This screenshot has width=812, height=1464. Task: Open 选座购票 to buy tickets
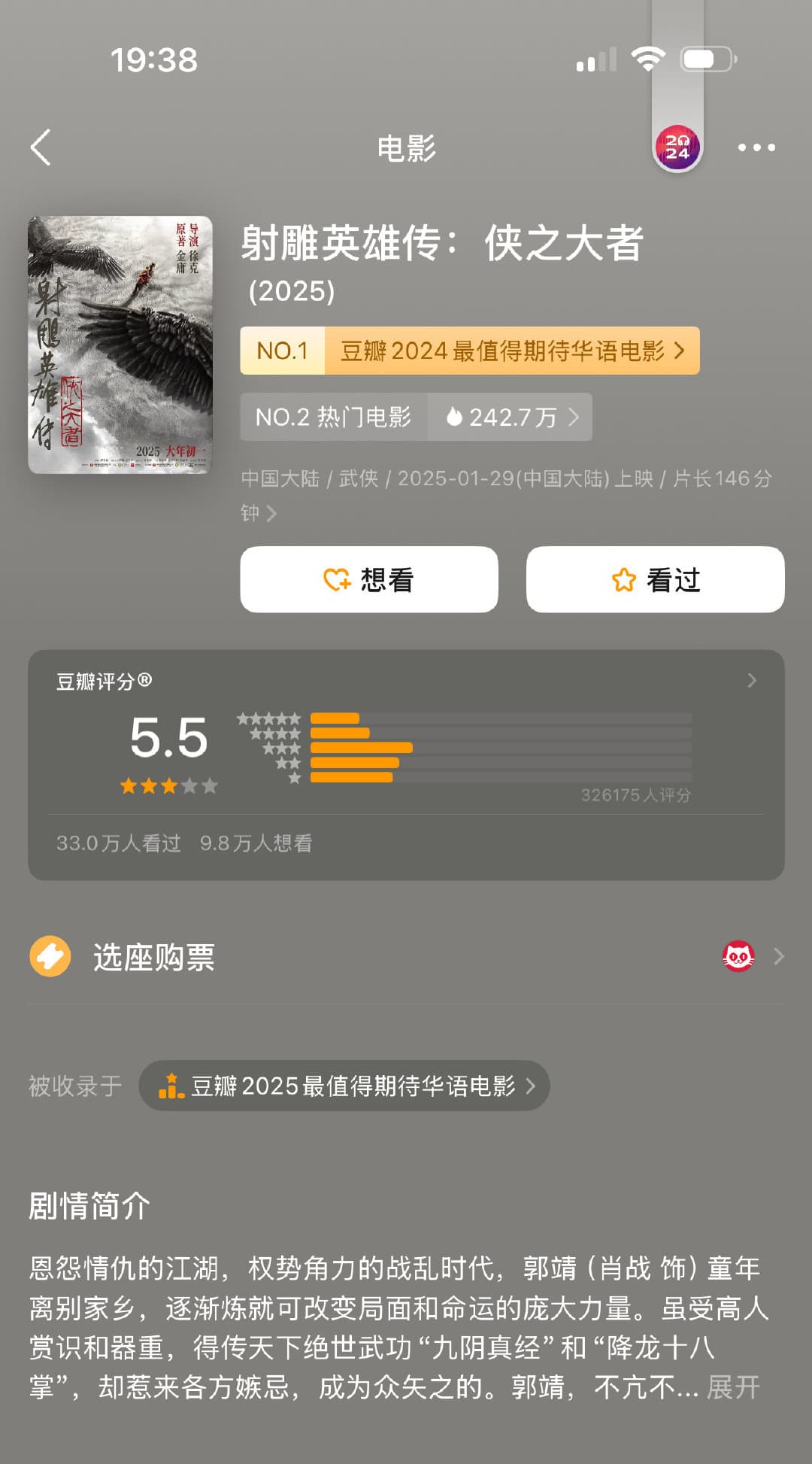point(406,957)
